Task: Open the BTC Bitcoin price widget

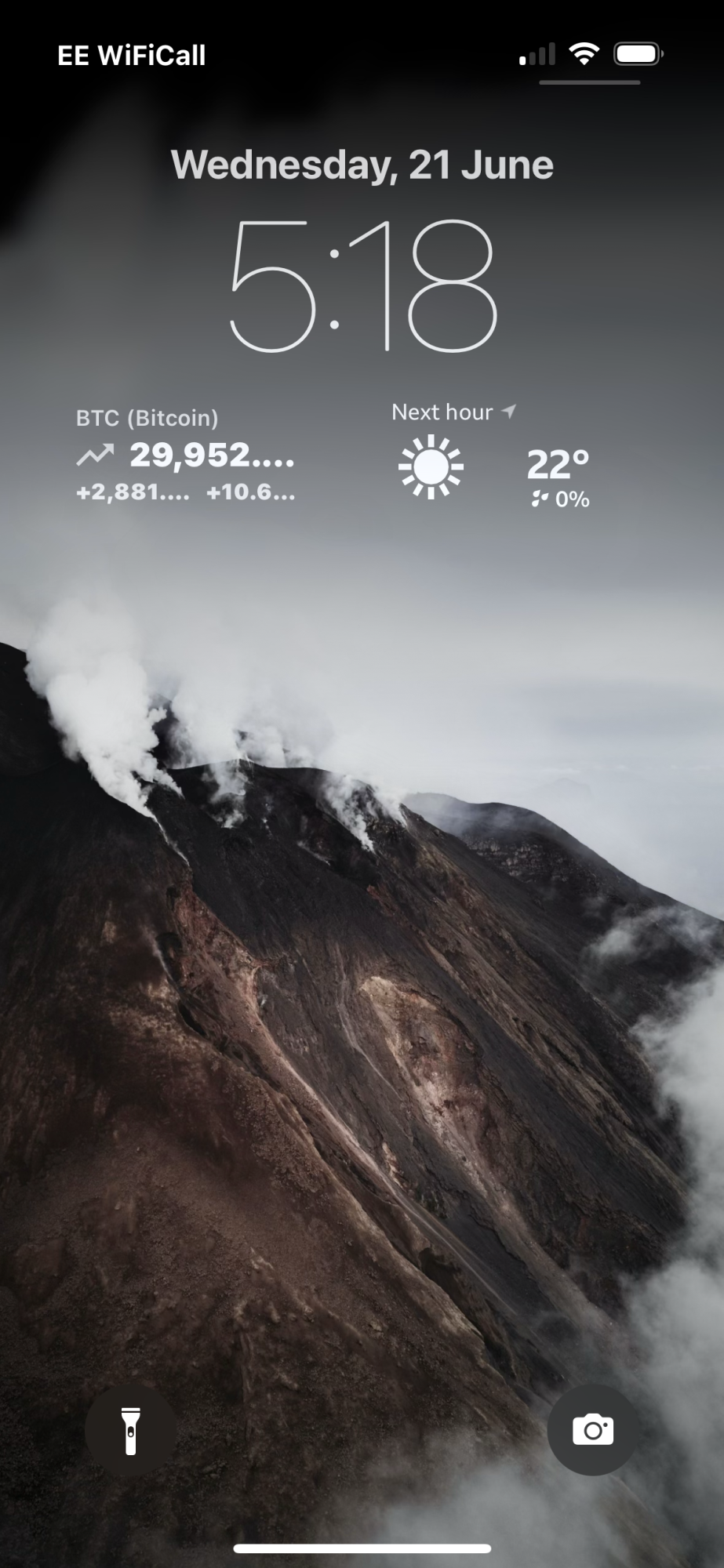Action: (x=187, y=456)
